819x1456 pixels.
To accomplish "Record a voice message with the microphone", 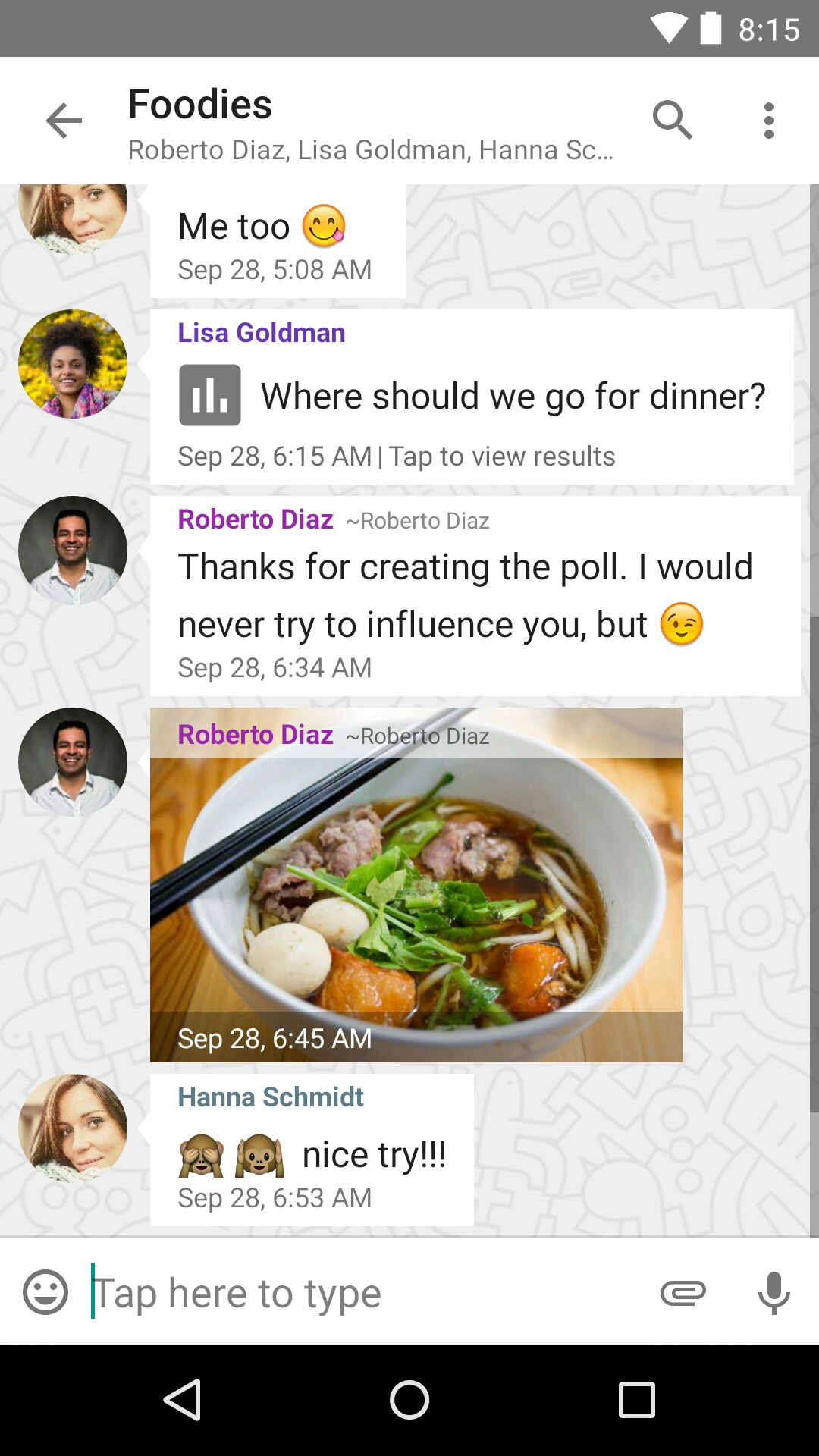I will 773,1292.
